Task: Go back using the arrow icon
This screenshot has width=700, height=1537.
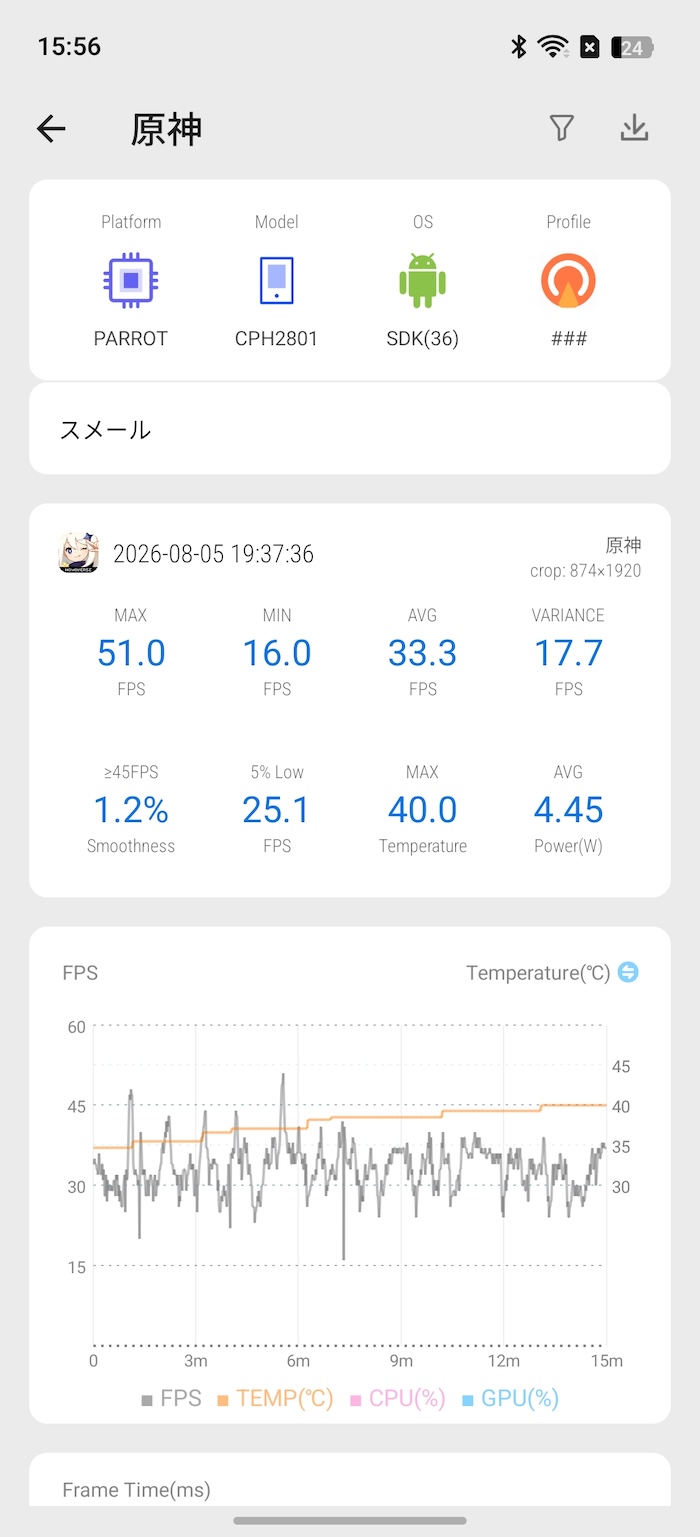Action: (x=51, y=128)
